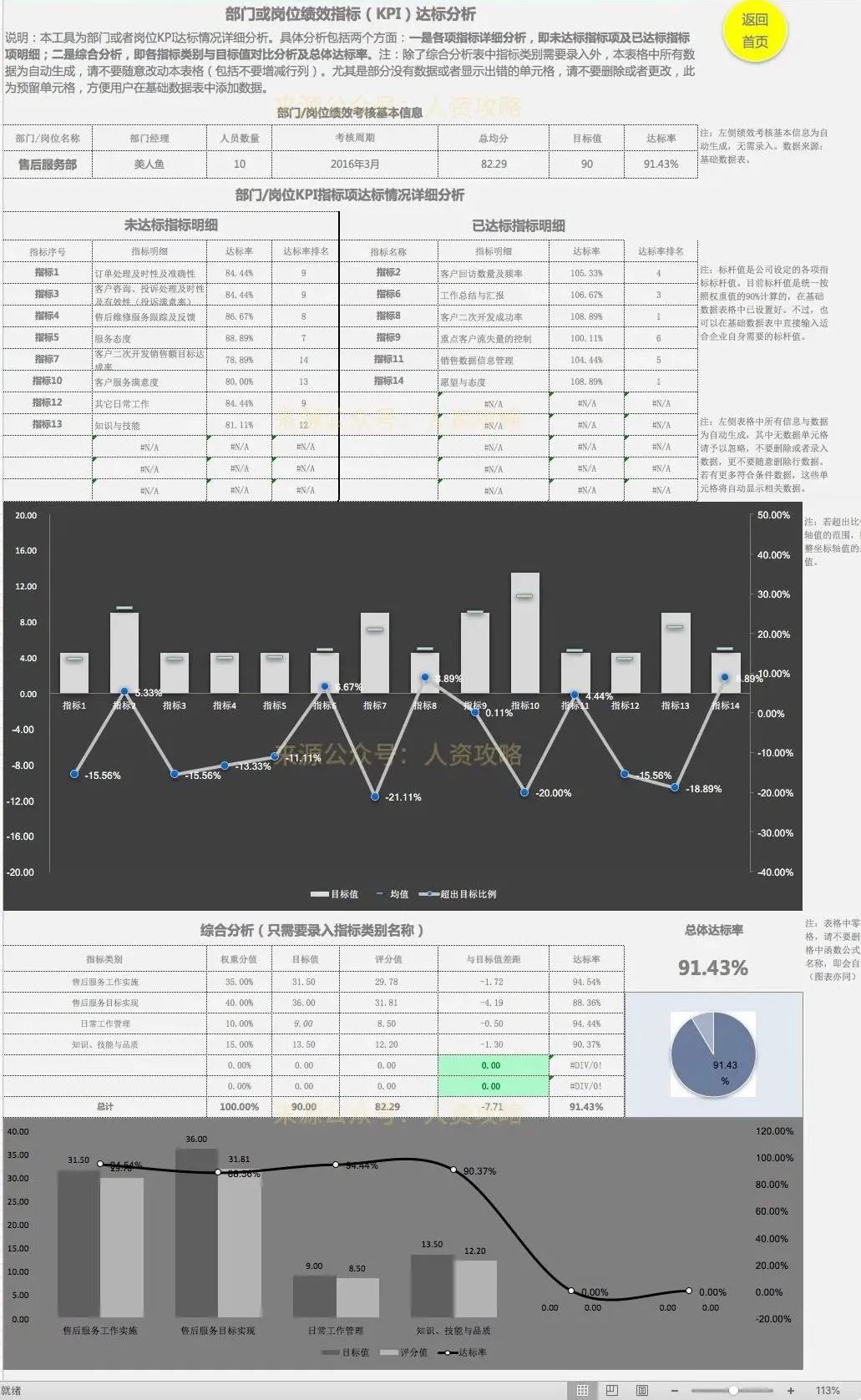Tap the zoom slider track

732,1391
